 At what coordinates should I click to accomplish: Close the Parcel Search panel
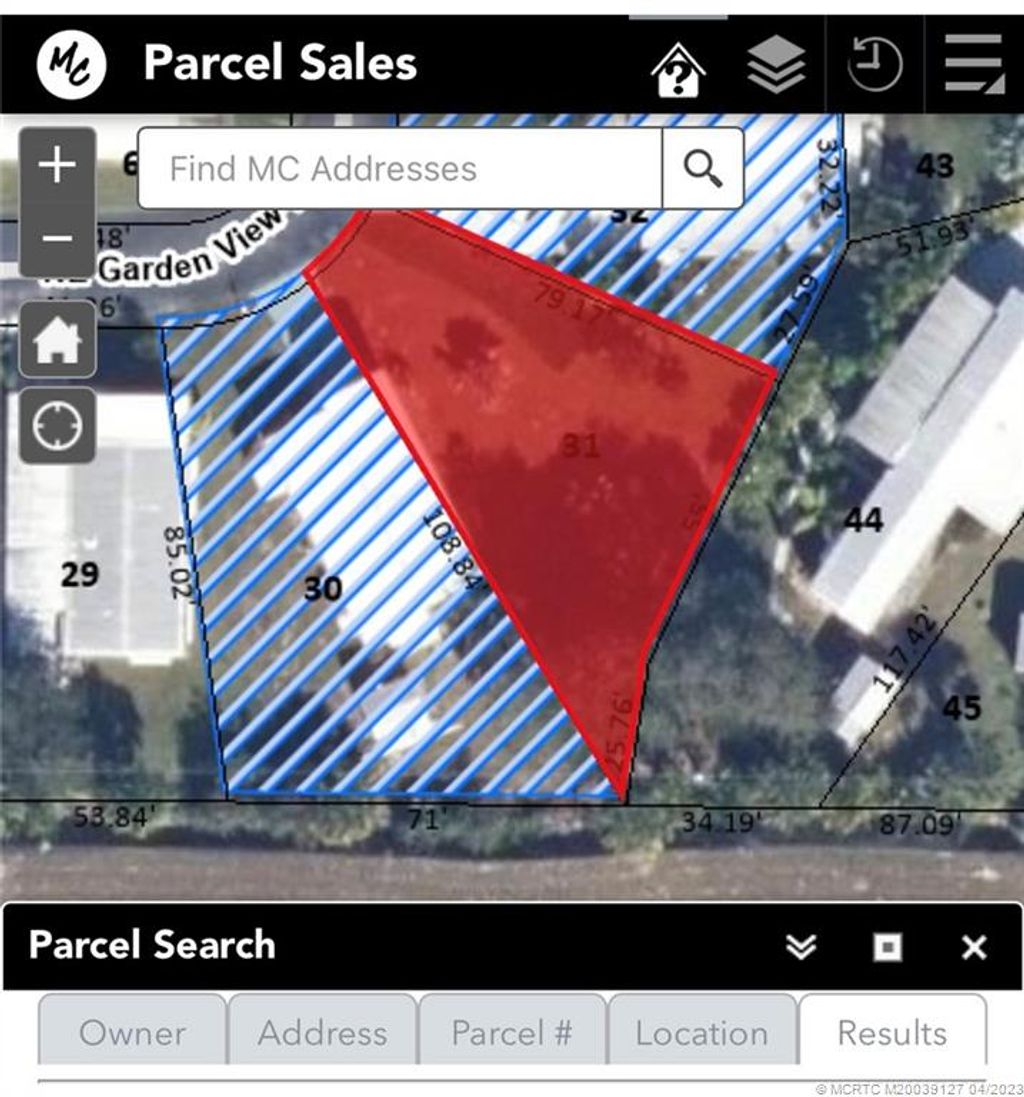pos(973,947)
